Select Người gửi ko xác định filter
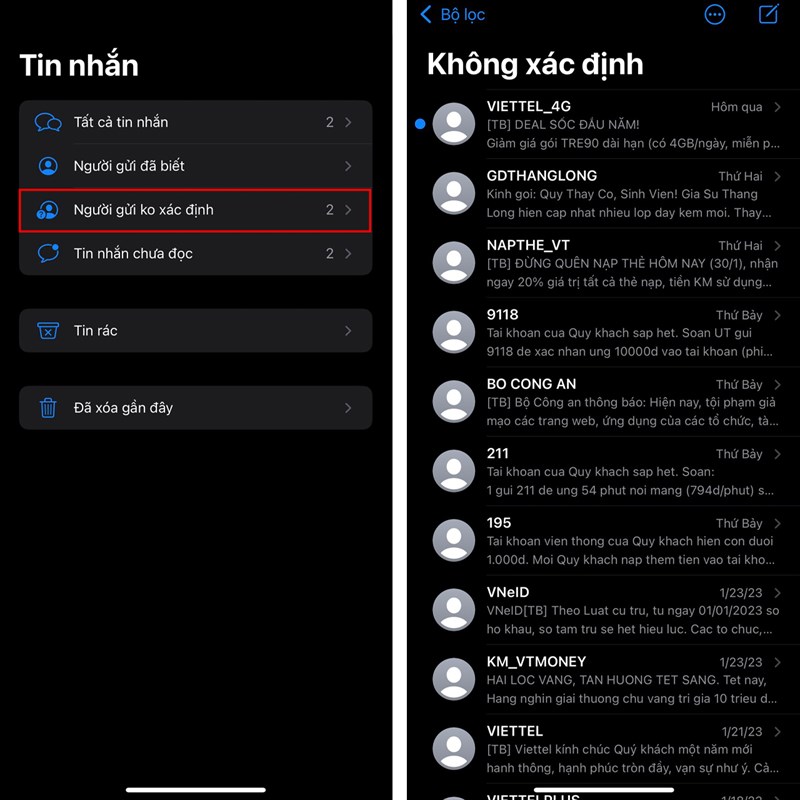 195,210
